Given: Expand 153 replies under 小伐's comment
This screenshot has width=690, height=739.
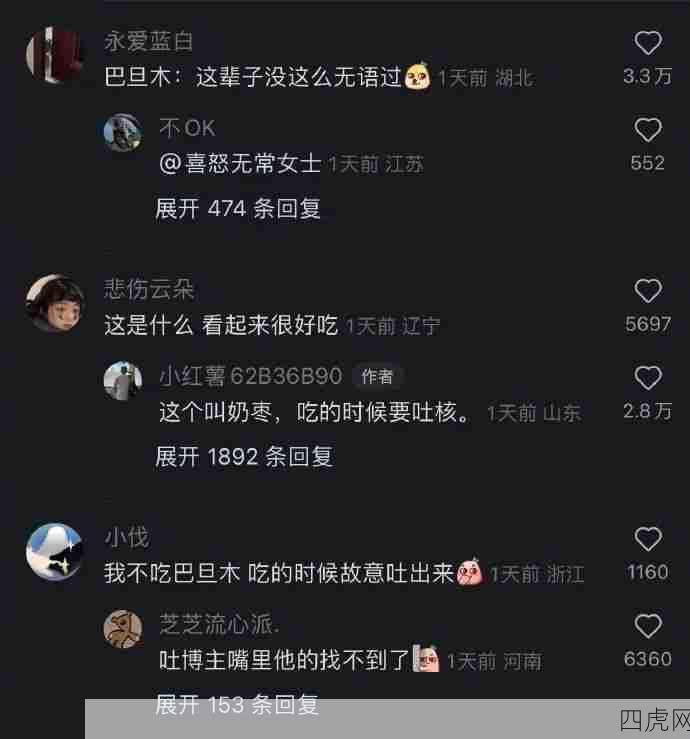Looking at the screenshot, I should click(x=237, y=704).
